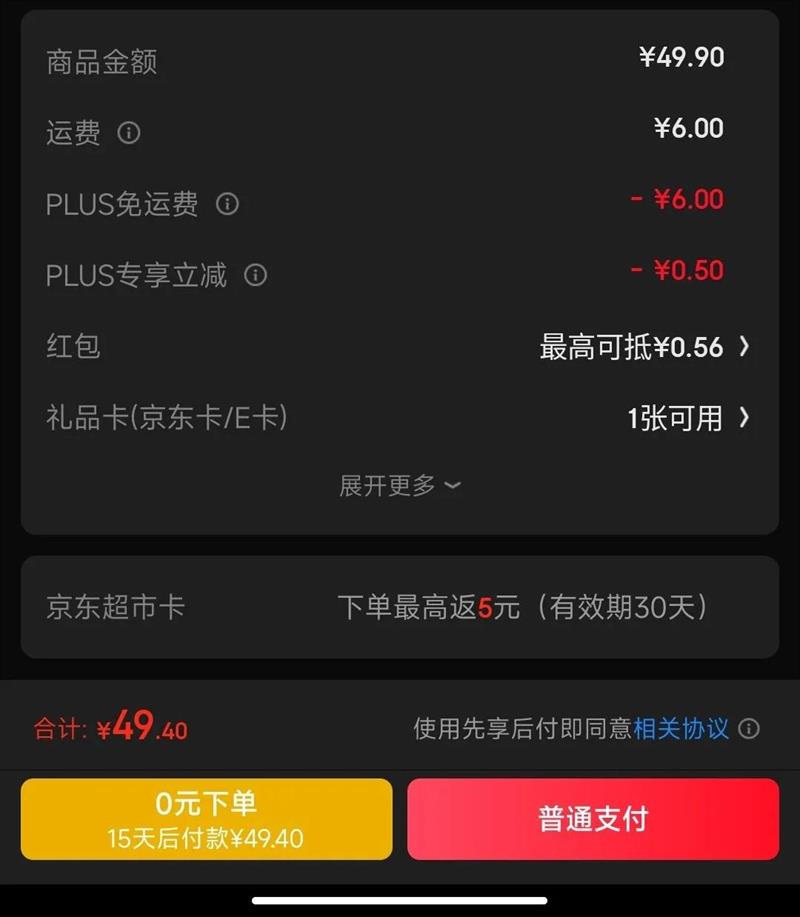Screen dimensions: 800x917
Task: Show details for PLUS专享立减 info icon
Action: [x=256, y=274]
